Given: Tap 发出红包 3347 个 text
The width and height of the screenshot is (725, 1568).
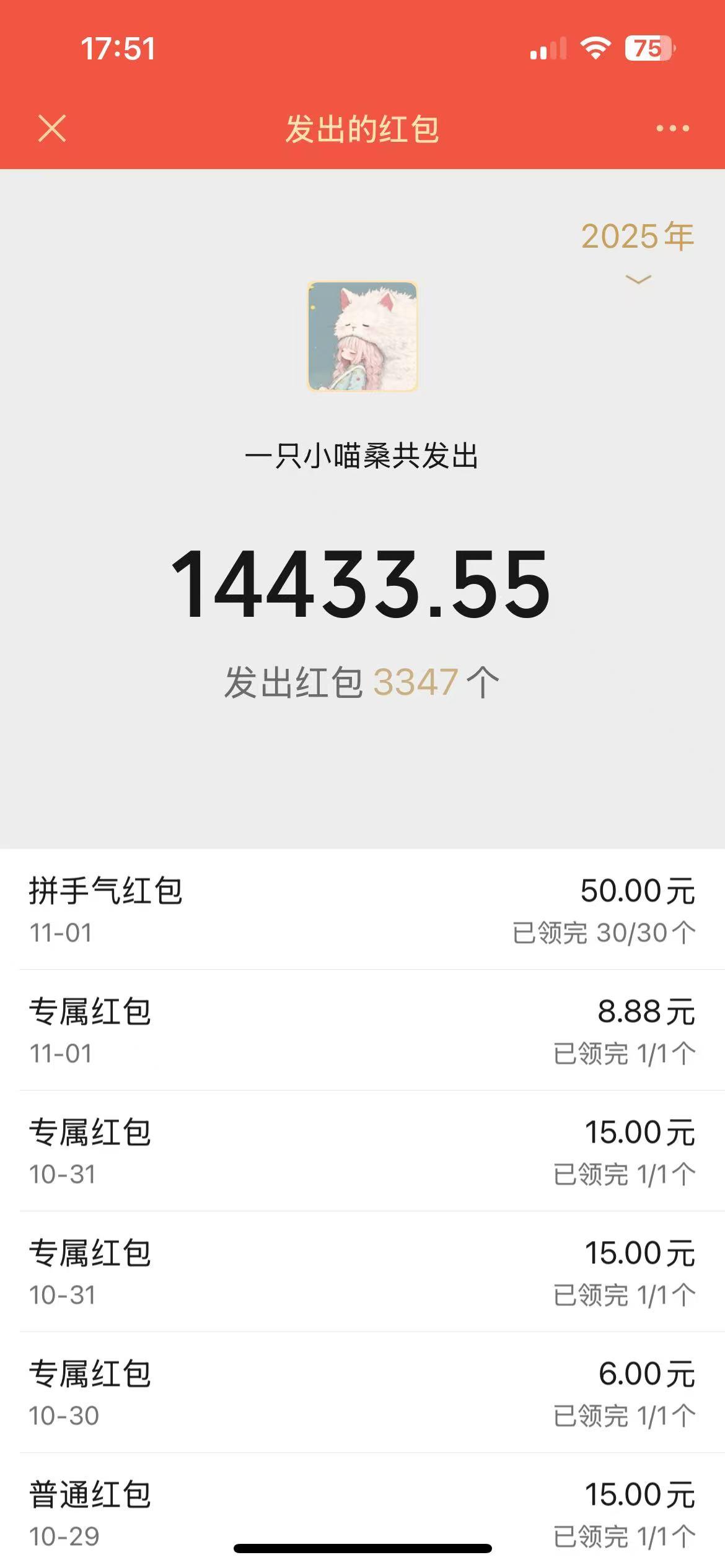Looking at the screenshot, I should click(x=362, y=681).
